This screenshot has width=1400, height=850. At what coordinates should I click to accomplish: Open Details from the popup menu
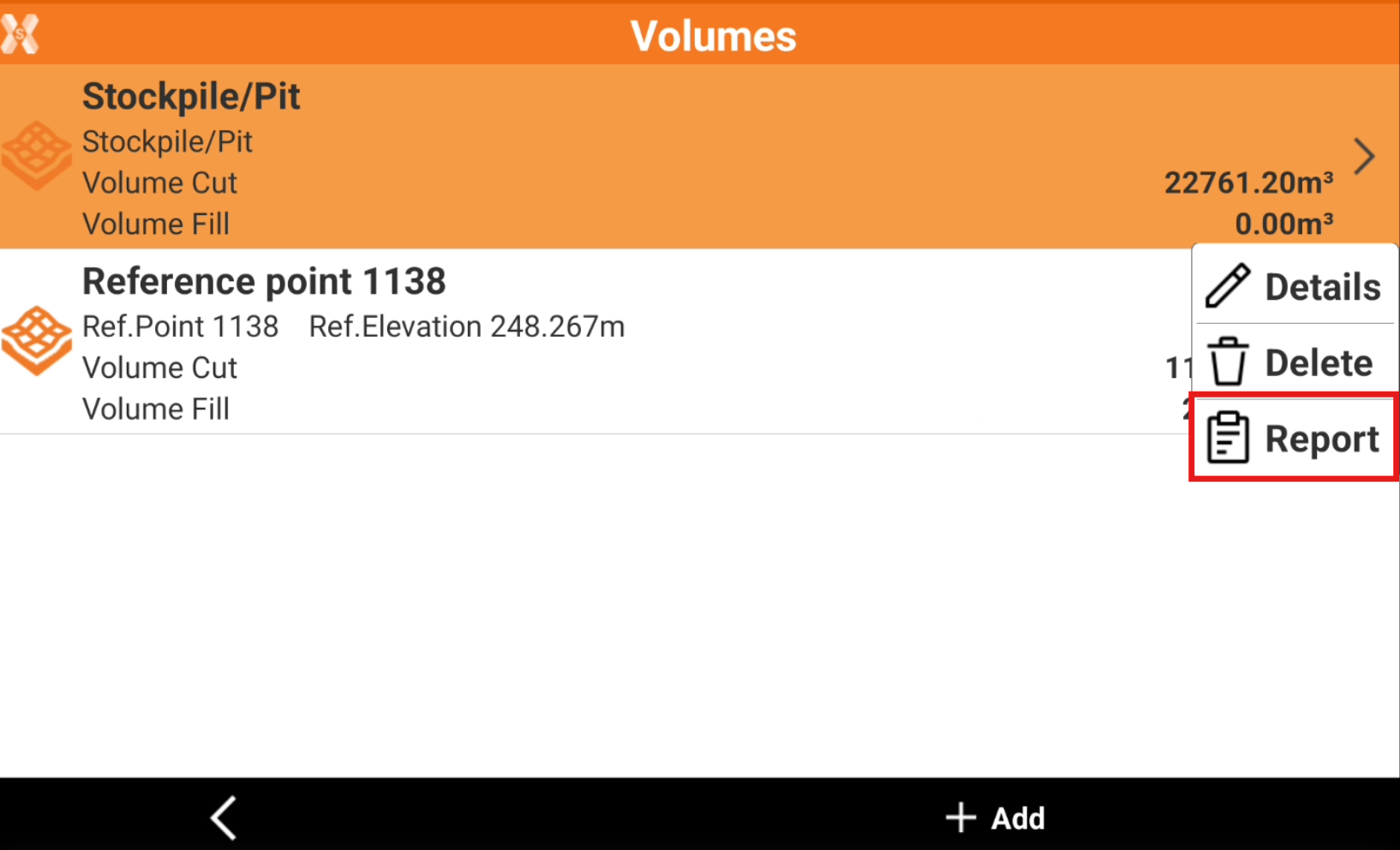(x=1294, y=286)
